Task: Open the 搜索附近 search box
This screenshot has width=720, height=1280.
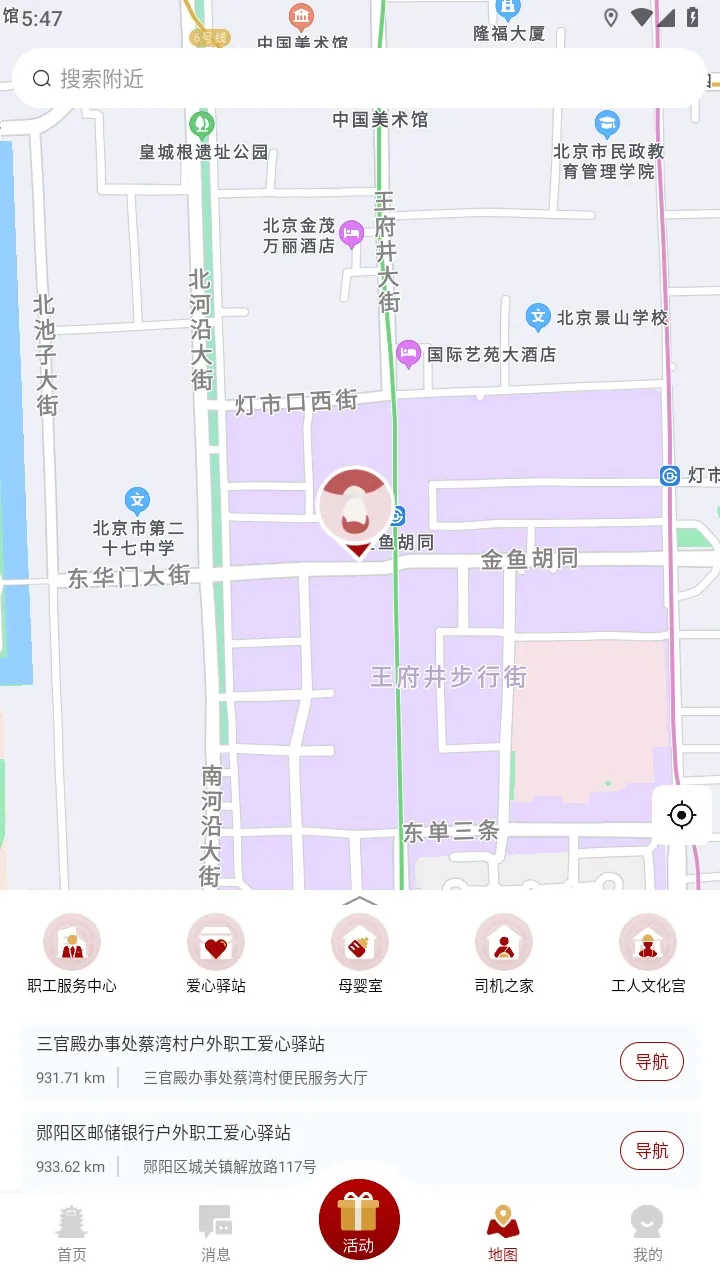Action: click(360, 79)
